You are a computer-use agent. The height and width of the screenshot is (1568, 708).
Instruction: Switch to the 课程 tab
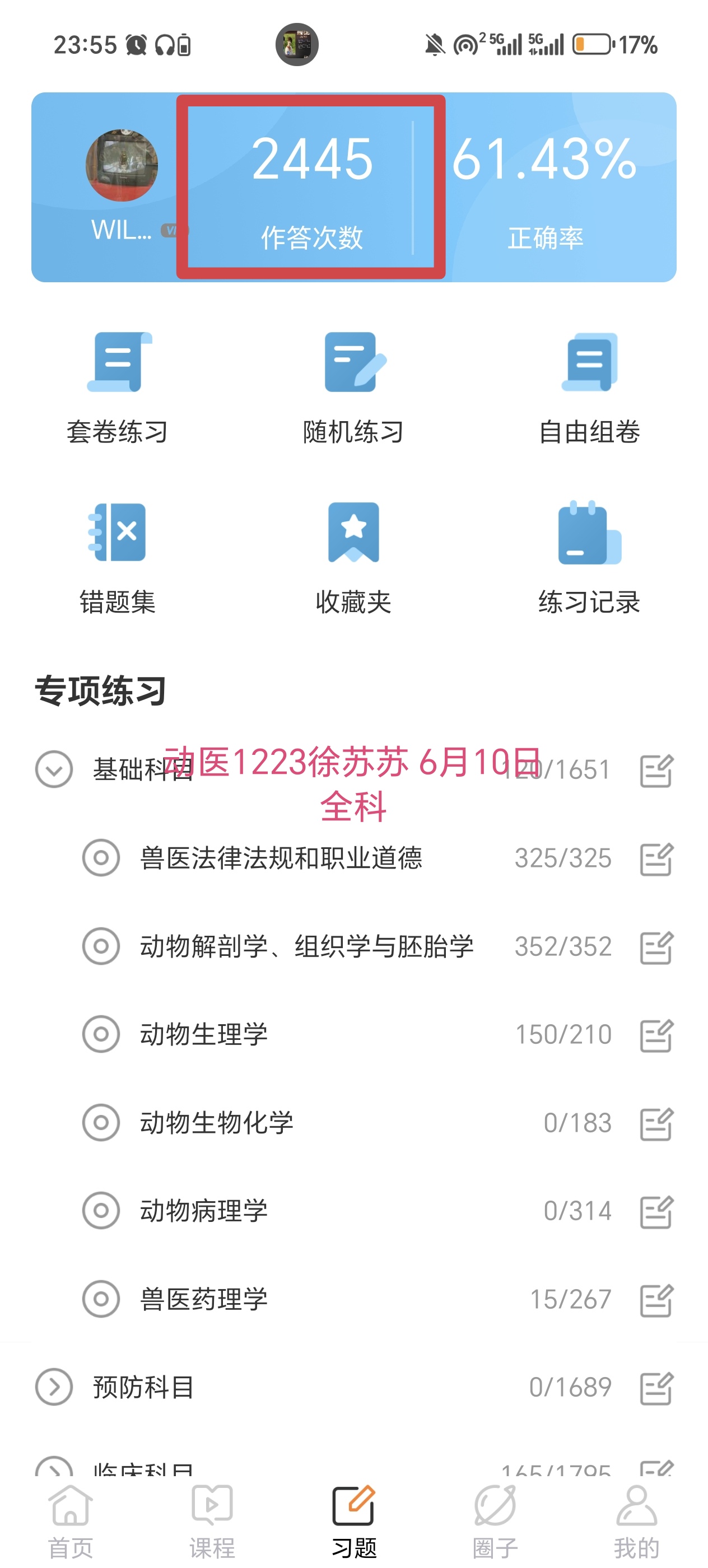pyautogui.click(x=212, y=1521)
